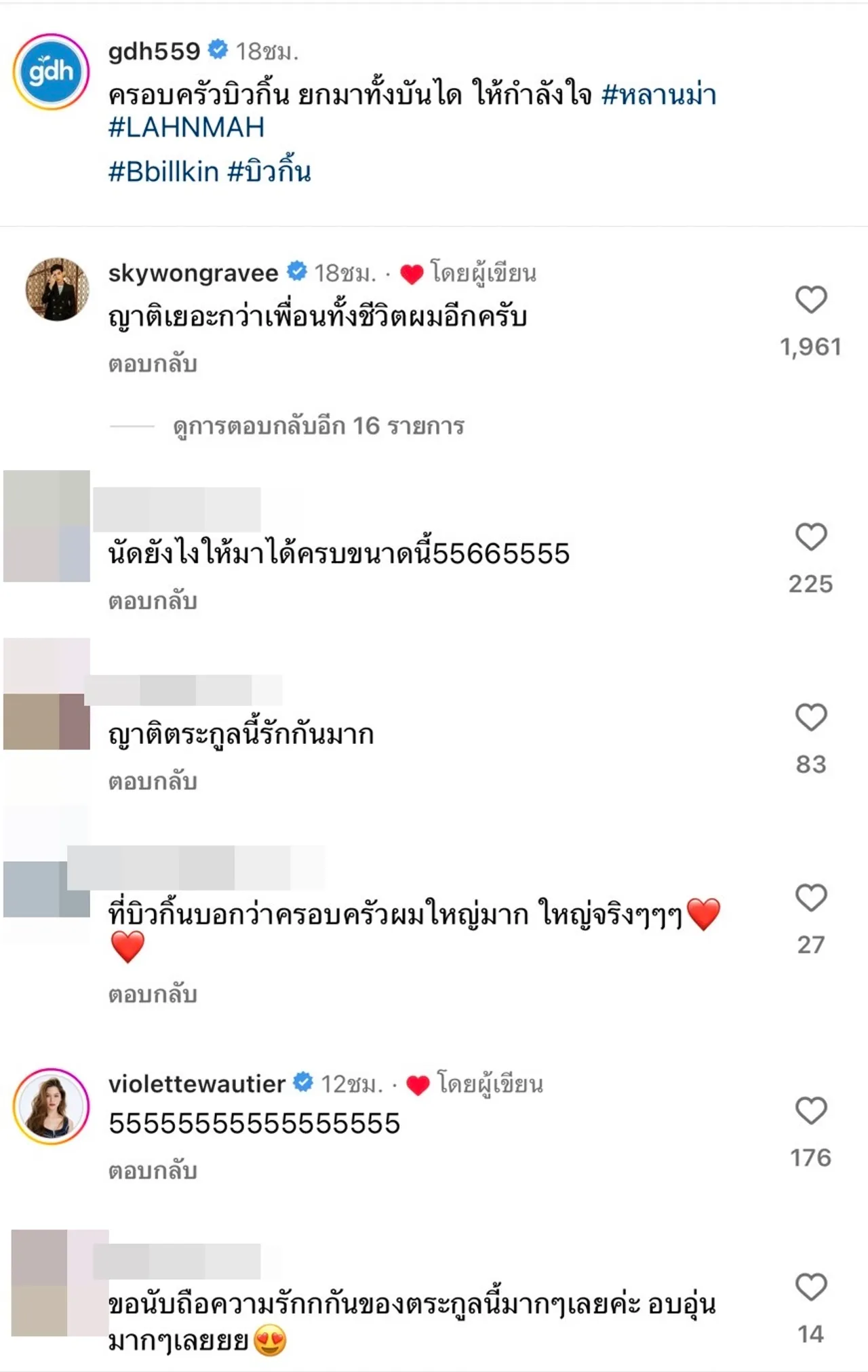The image size is (868, 1372).
Task: Open skywongravee's profile name
Action: (193, 273)
